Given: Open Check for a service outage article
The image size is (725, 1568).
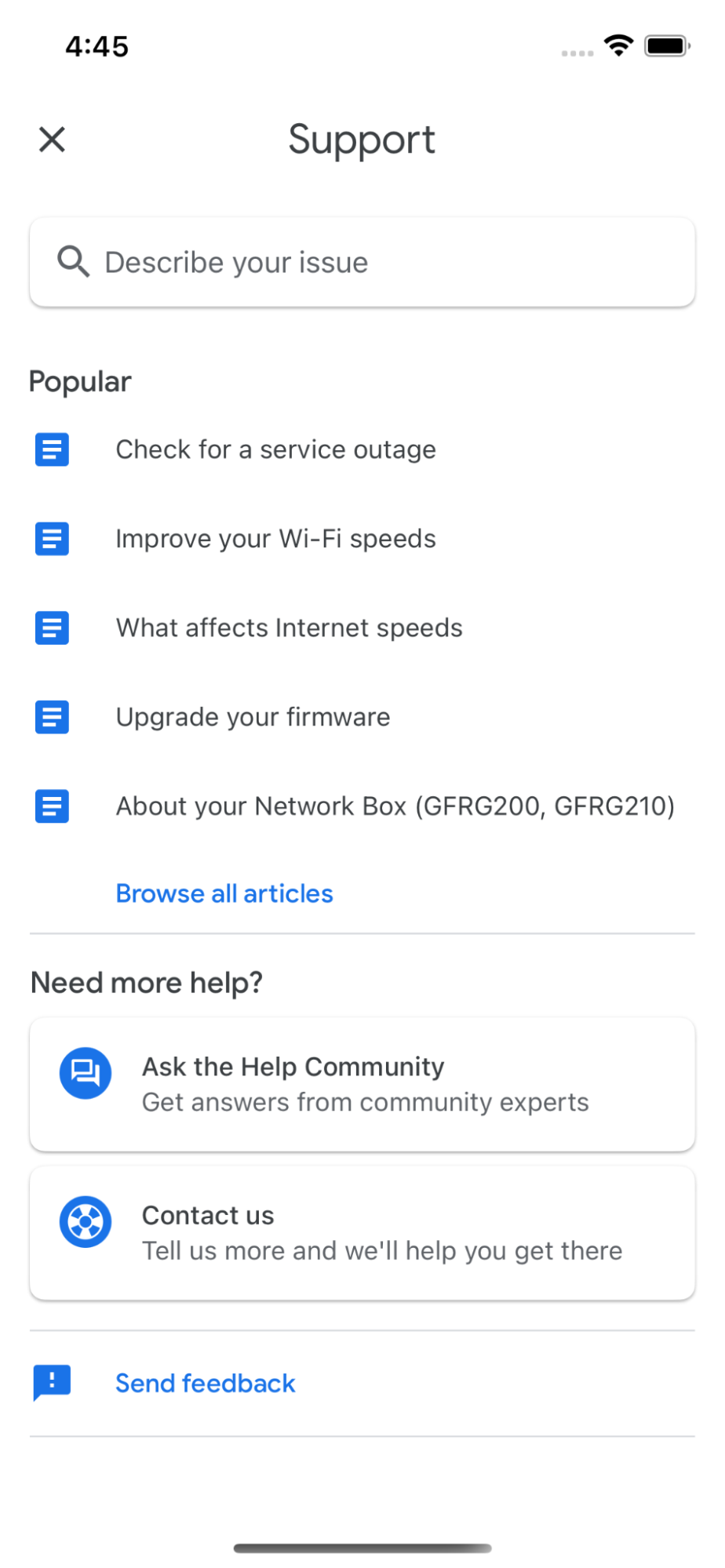Looking at the screenshot, I should [x=362, y=449].
